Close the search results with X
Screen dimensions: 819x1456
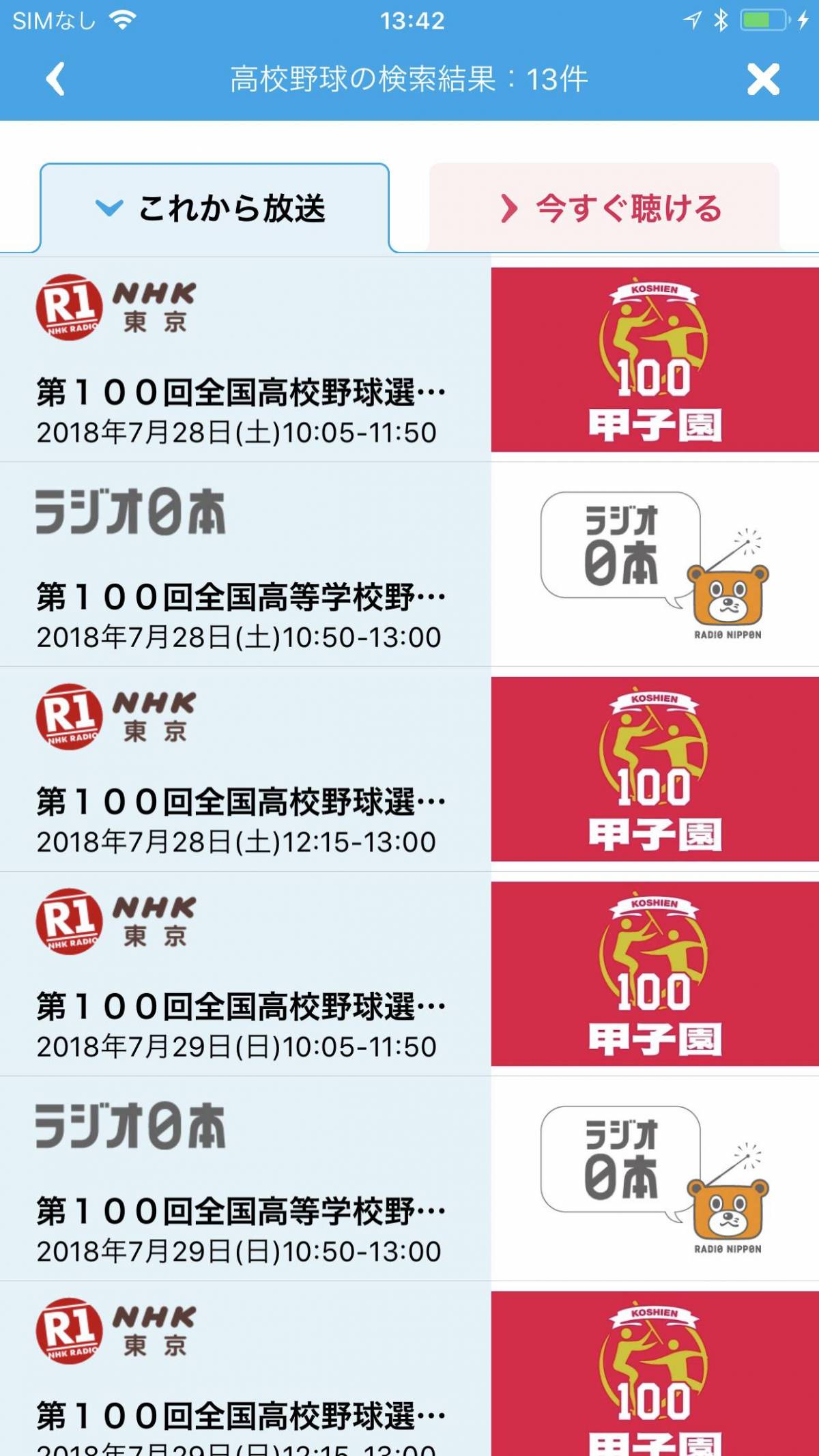tap(762, 79)
